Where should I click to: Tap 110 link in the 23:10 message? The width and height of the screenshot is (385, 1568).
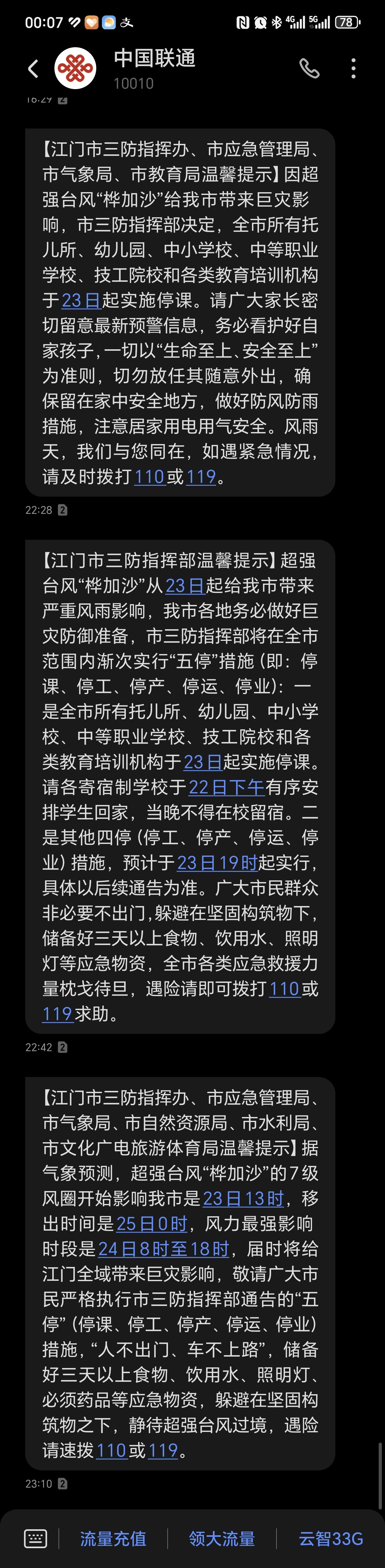pyautogui.click(x=111, y=1450)
